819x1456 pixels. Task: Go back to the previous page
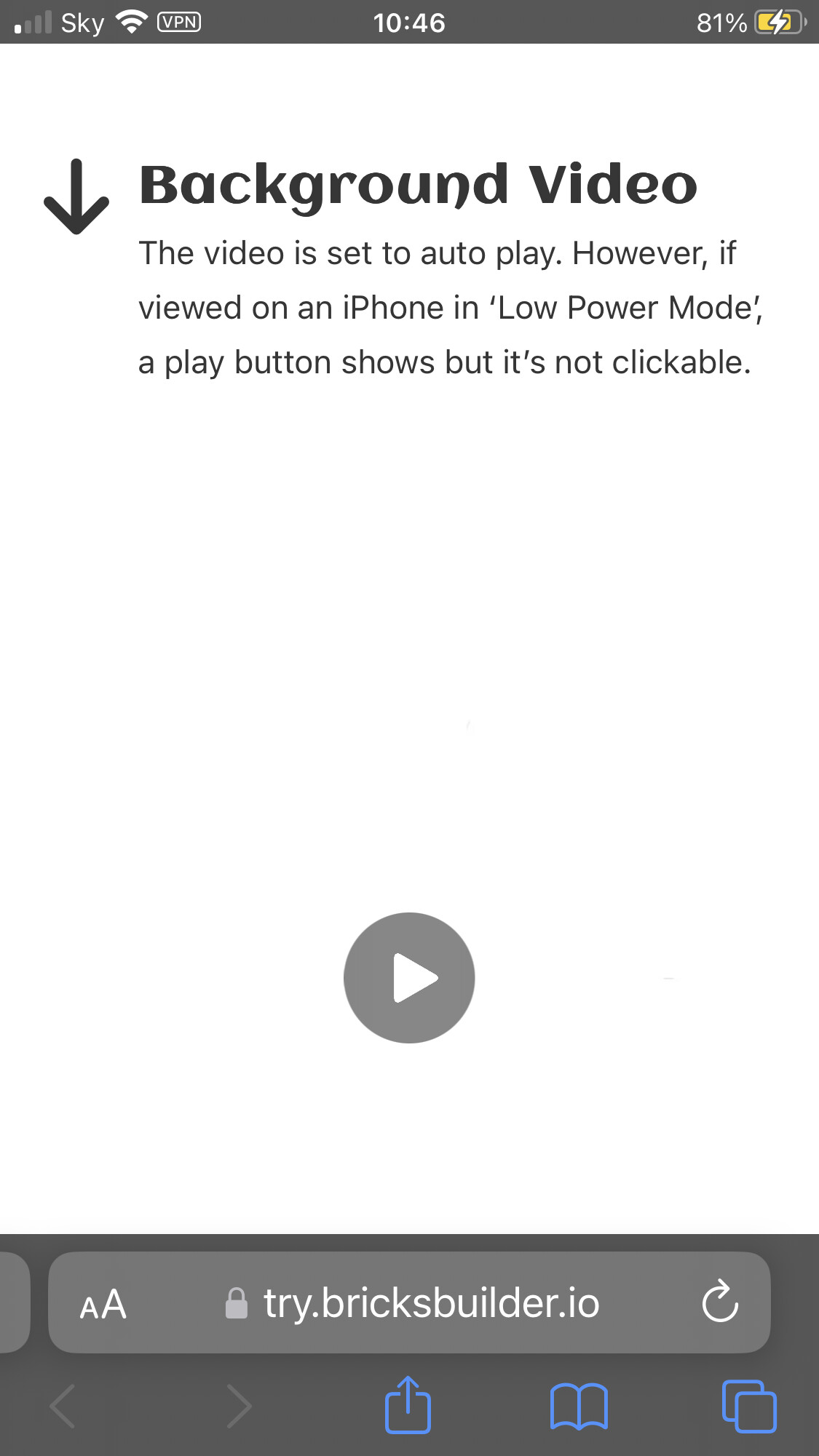click(x=63, y=1406)
